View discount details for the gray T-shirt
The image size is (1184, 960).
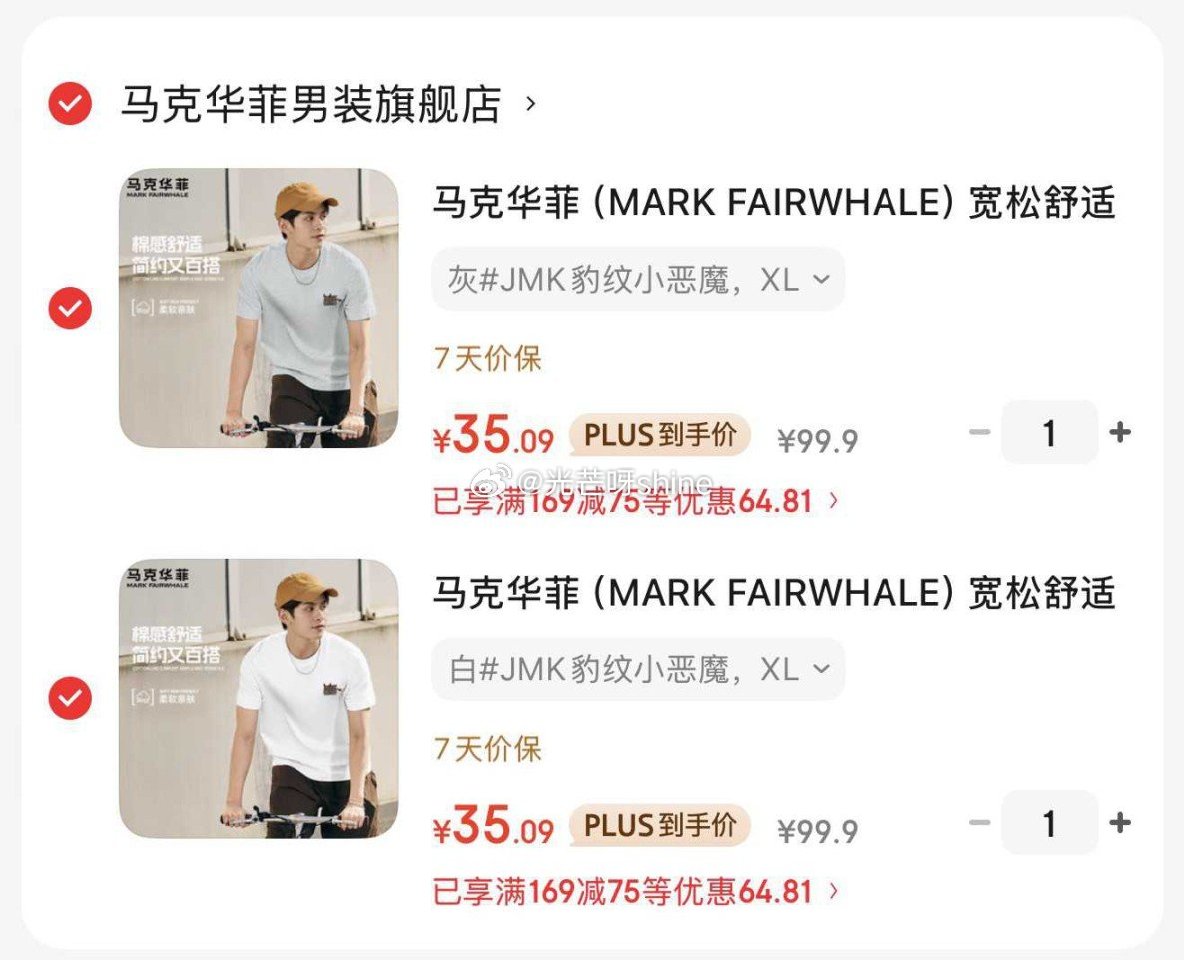point(636,501)
